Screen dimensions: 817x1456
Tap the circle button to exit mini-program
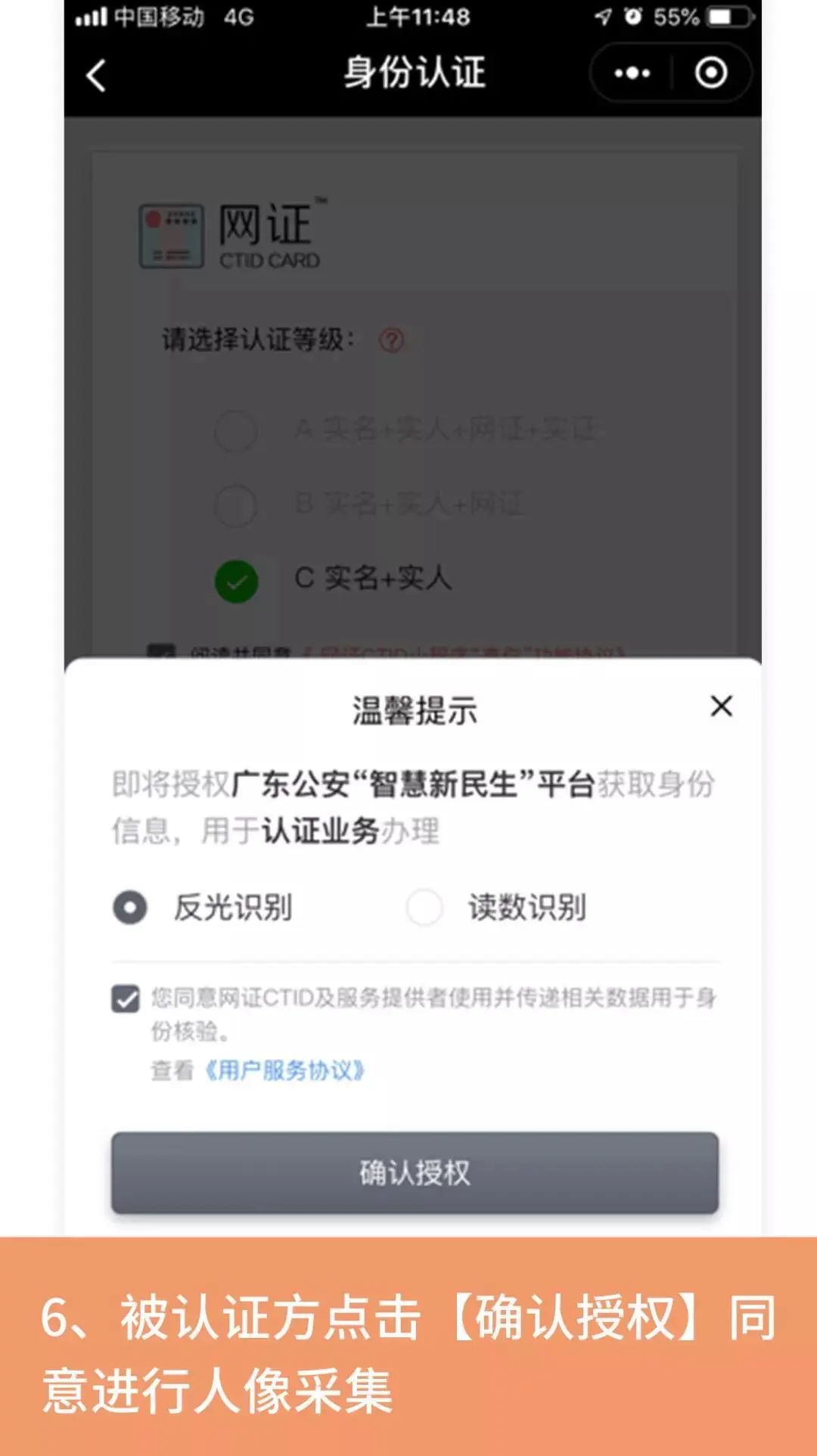coord(710,73)
